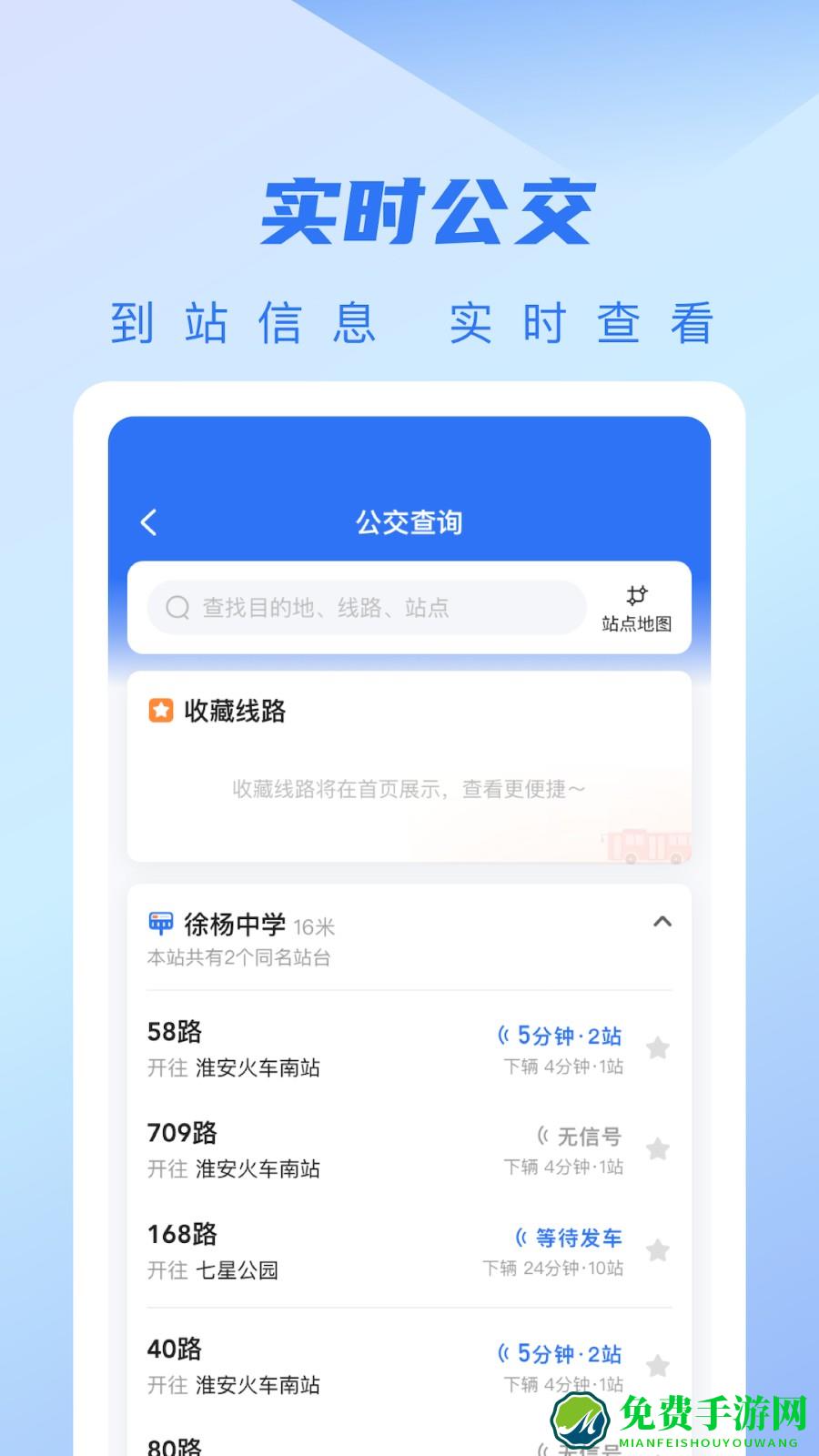Tap the back arrow in 公交查询 header
Image resolution: width=819 pixels, height=1456 pixels.
click(148, 522)
